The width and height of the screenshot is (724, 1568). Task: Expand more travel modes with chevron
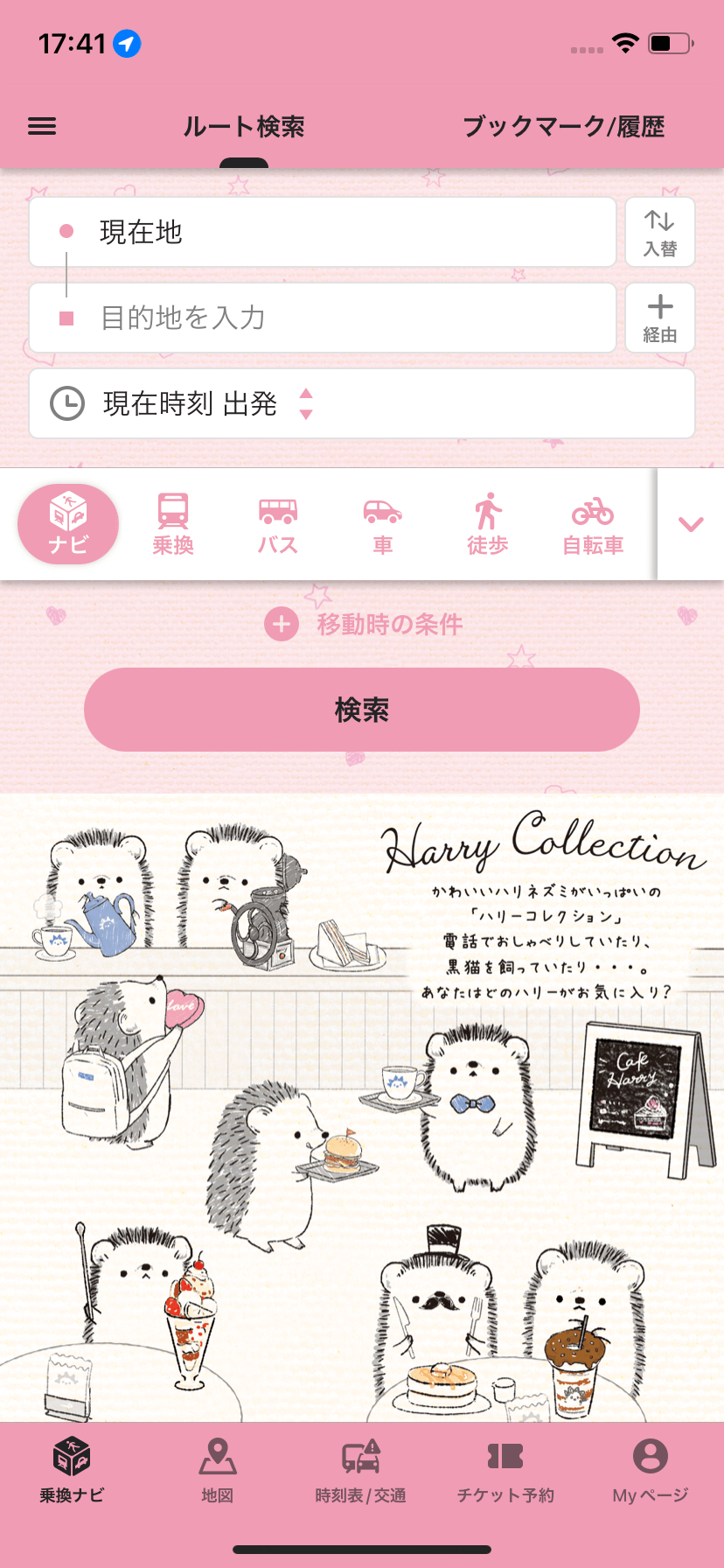[691, 524]
